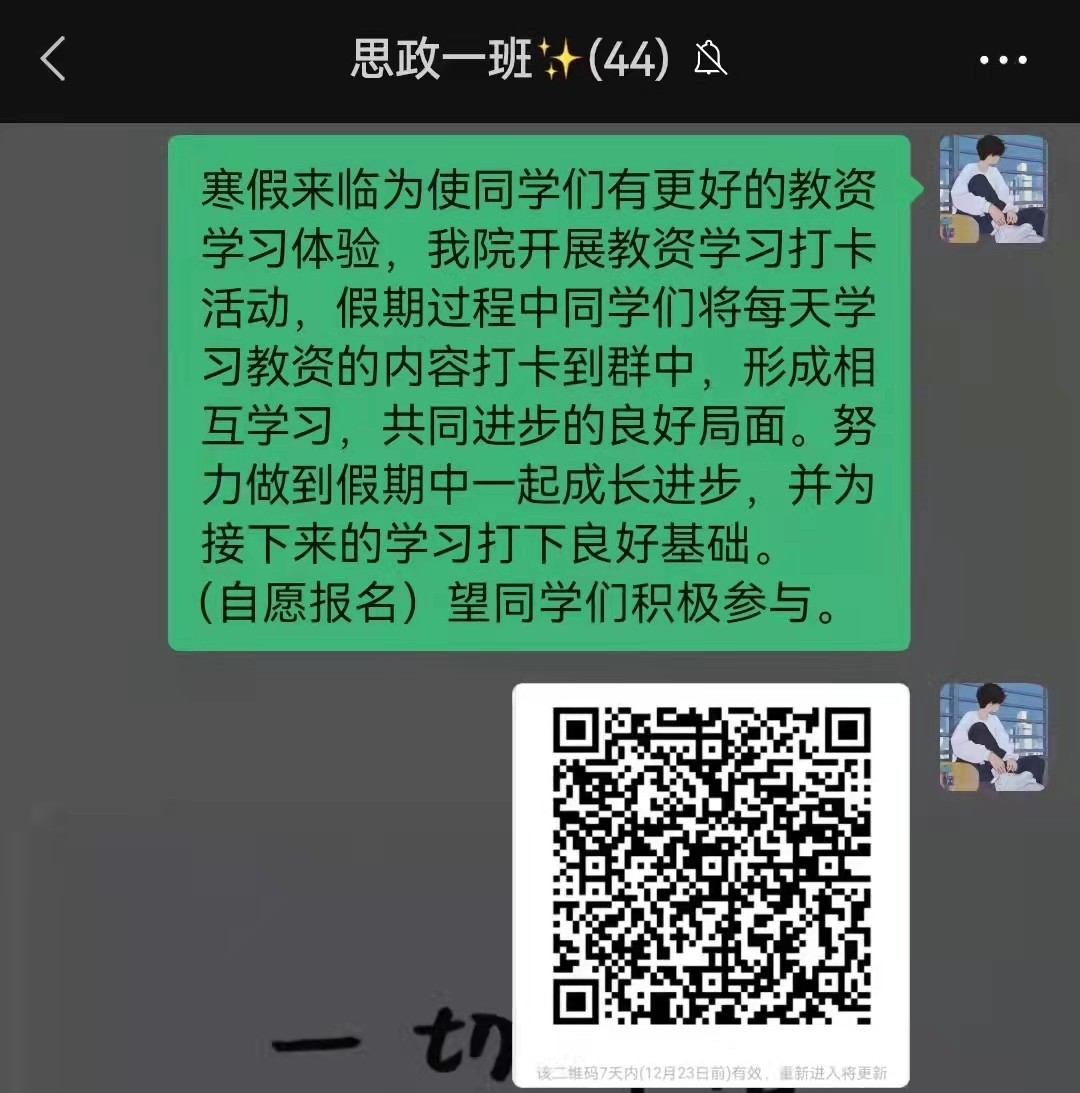Open the QR code image message
Screen dimensions: 1080x1093
(711, 865)
